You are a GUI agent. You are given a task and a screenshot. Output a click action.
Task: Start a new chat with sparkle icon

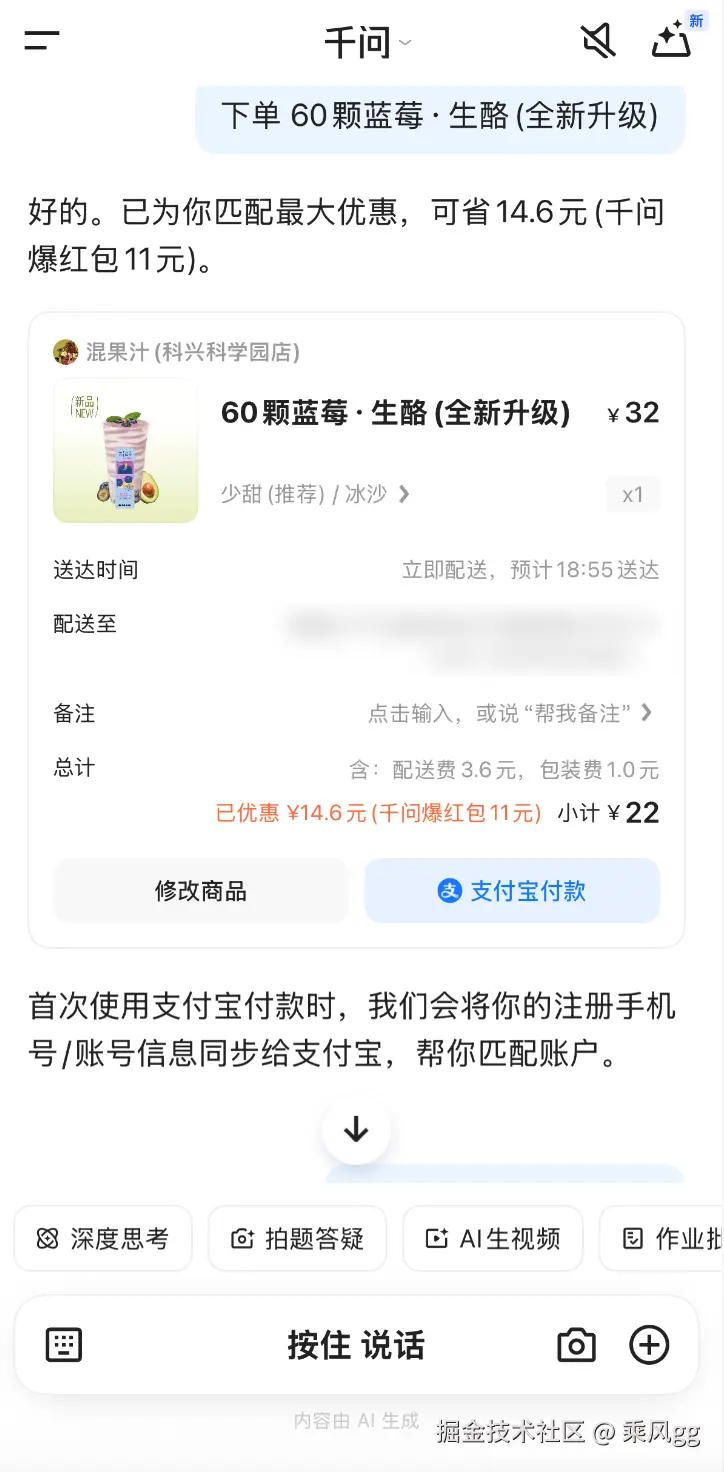point(673,40)
